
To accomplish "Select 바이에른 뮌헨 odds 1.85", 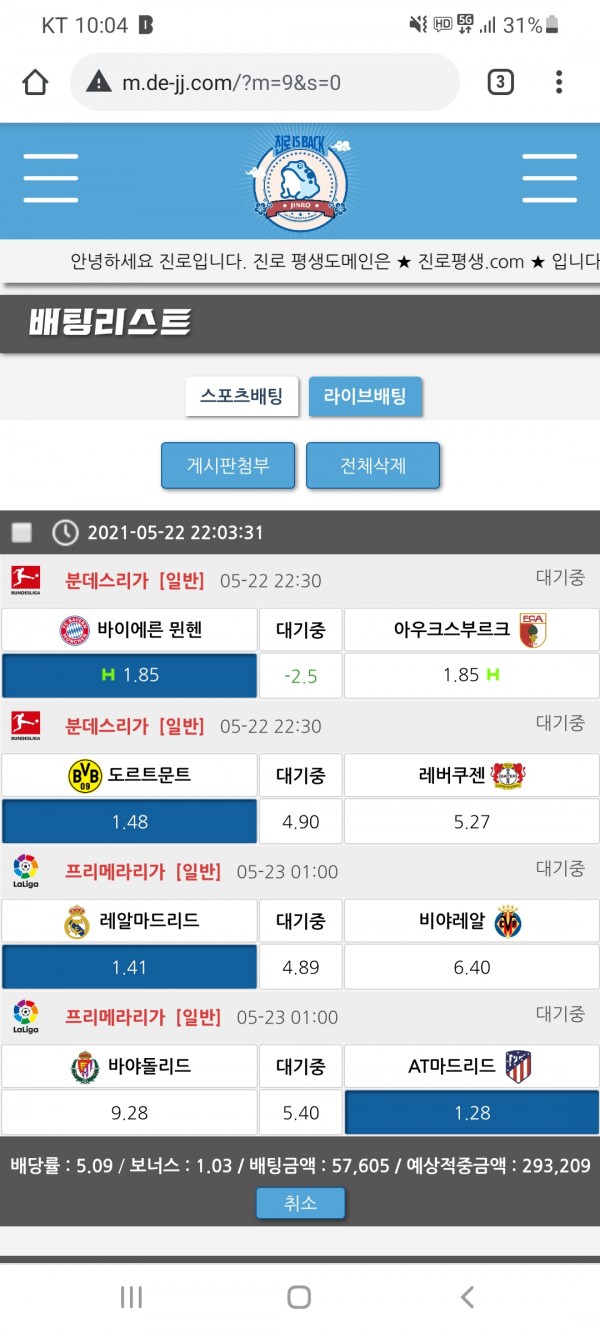I will point(129,675).
